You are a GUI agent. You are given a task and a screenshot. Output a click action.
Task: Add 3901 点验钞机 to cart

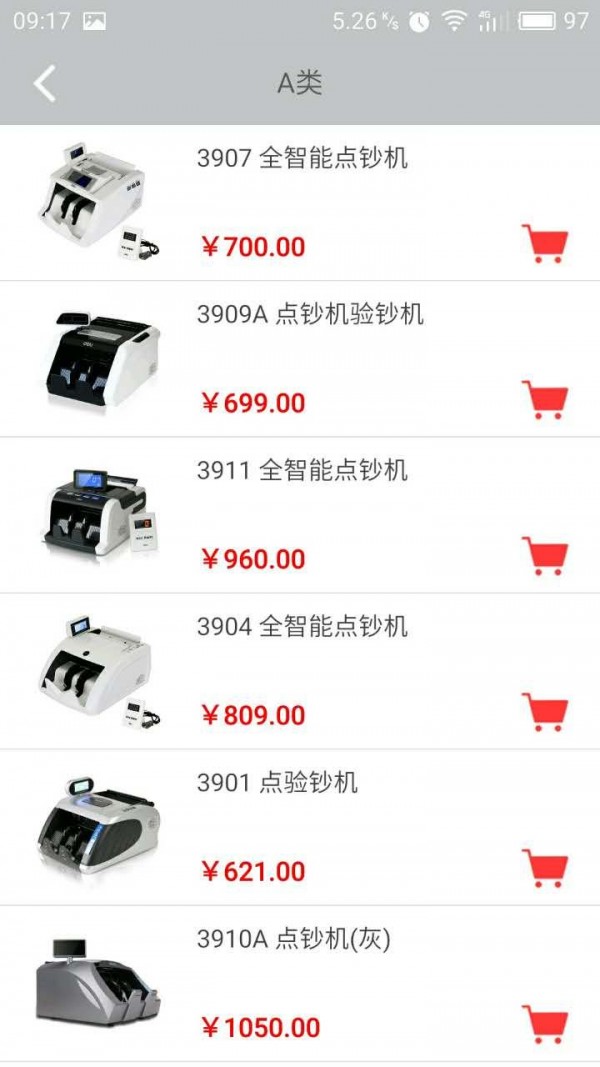click(x=545, y=868)
